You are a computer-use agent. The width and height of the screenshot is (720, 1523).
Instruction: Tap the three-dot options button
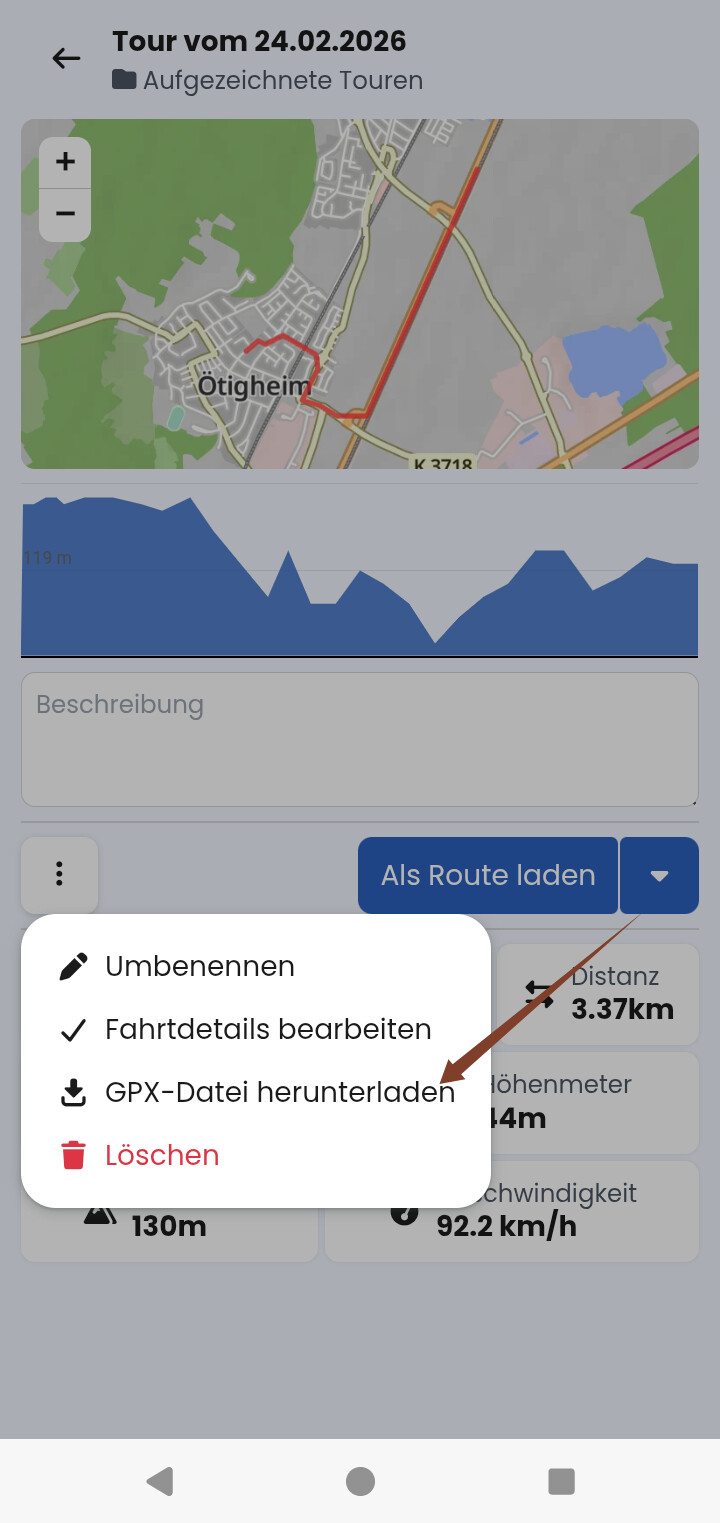click(x=59, y=874)
